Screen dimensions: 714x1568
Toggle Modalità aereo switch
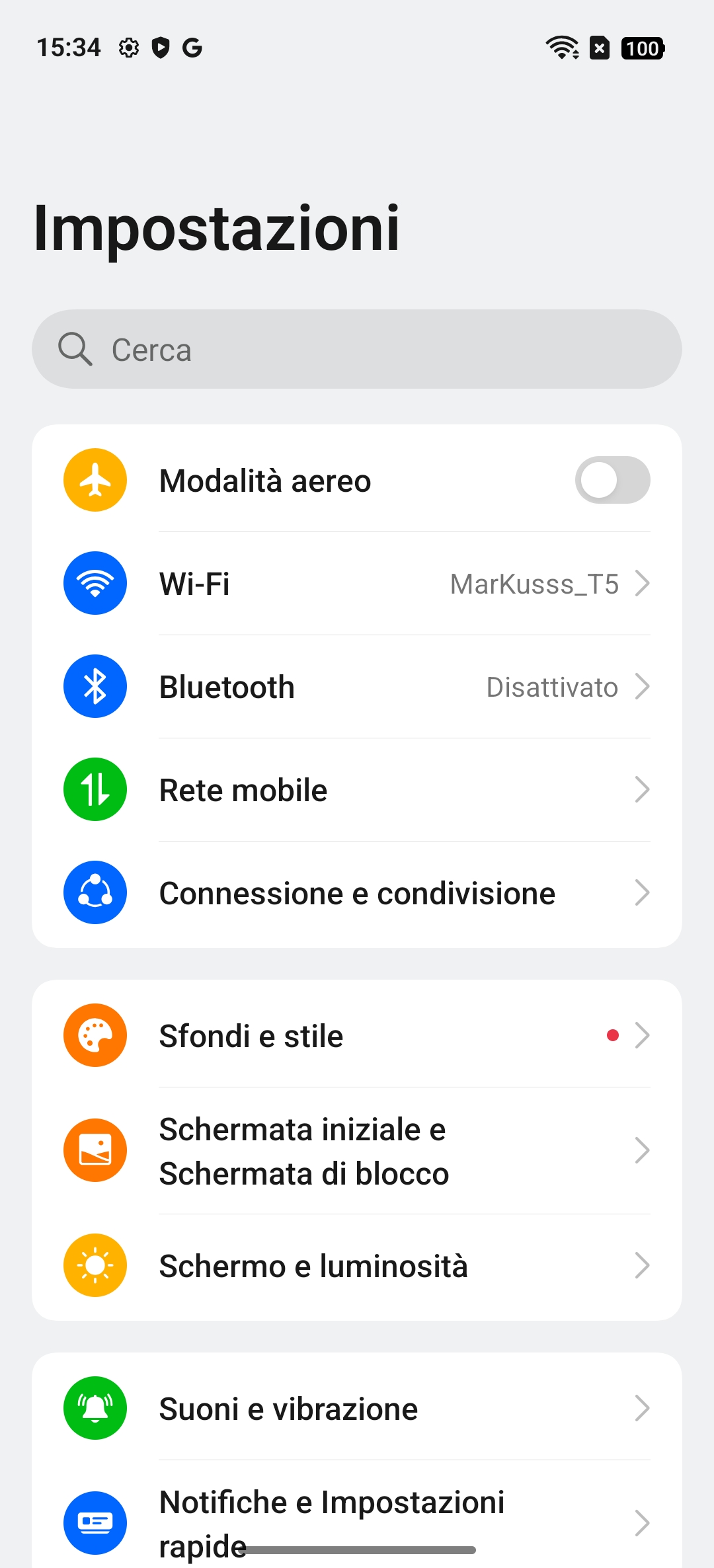pyautogui.click(x=612, y=480)
